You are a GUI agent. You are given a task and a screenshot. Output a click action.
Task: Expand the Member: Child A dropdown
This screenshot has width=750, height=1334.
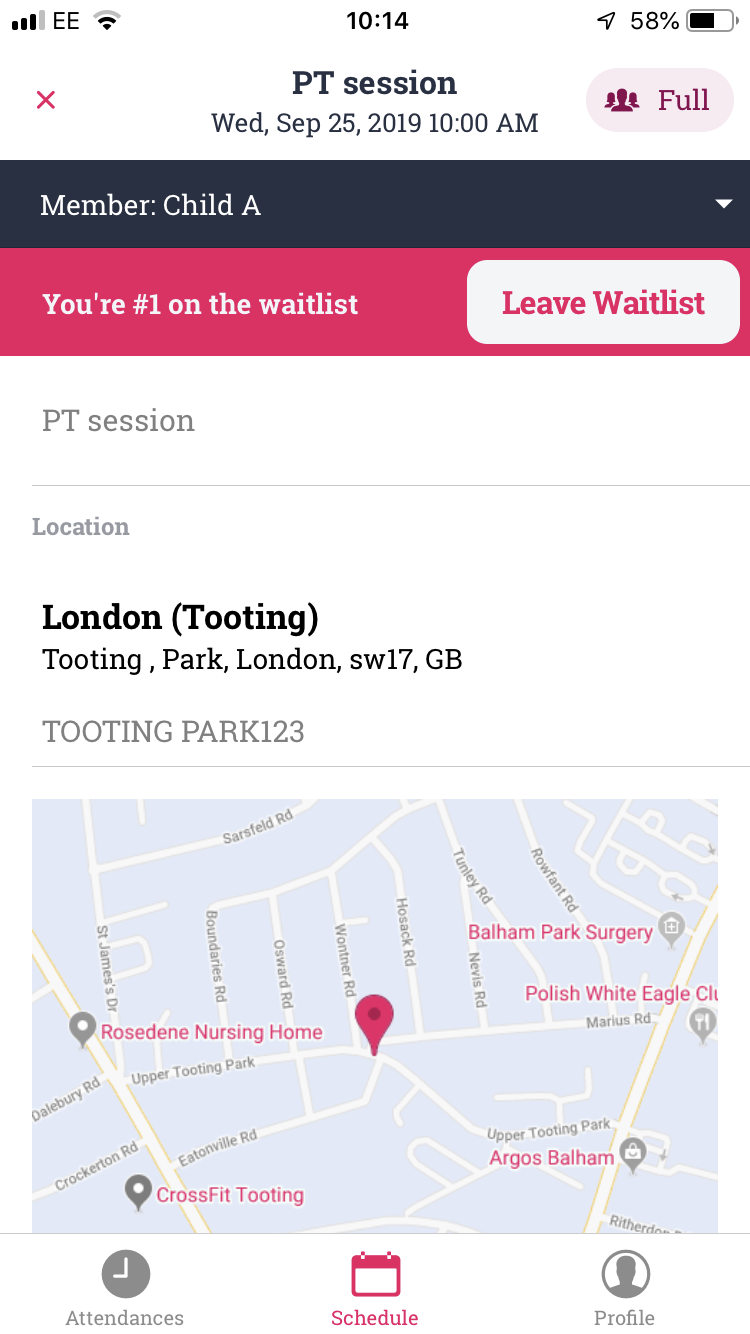[723, 205]
